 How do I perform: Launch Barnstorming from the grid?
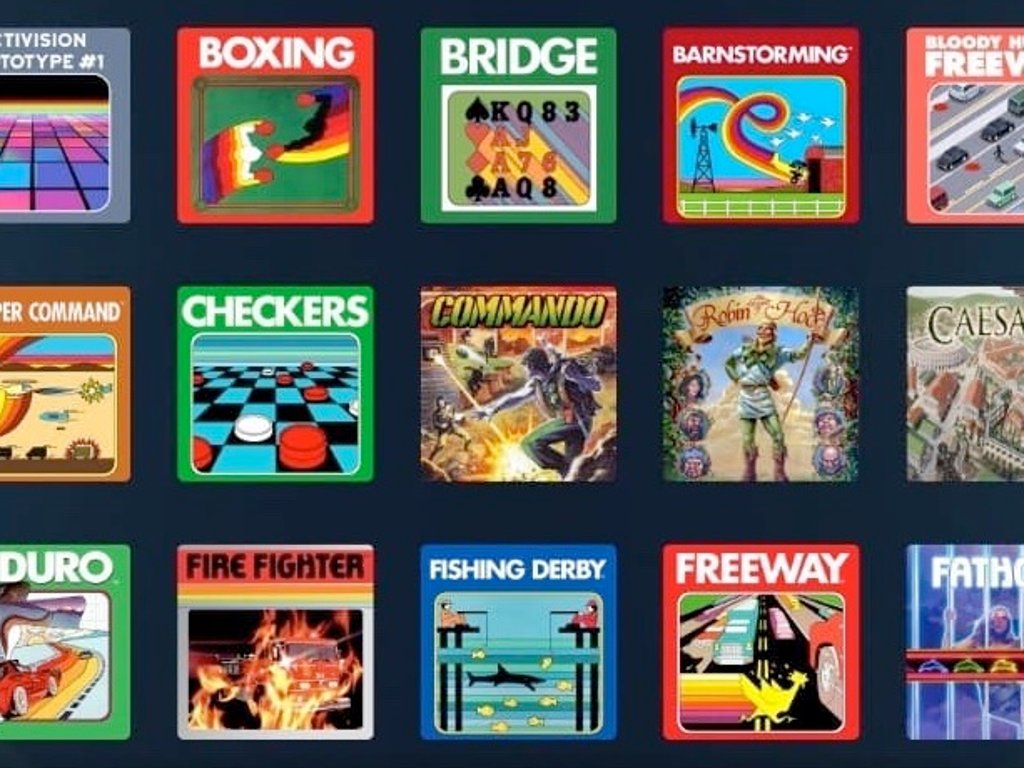[x=761, y=125]
